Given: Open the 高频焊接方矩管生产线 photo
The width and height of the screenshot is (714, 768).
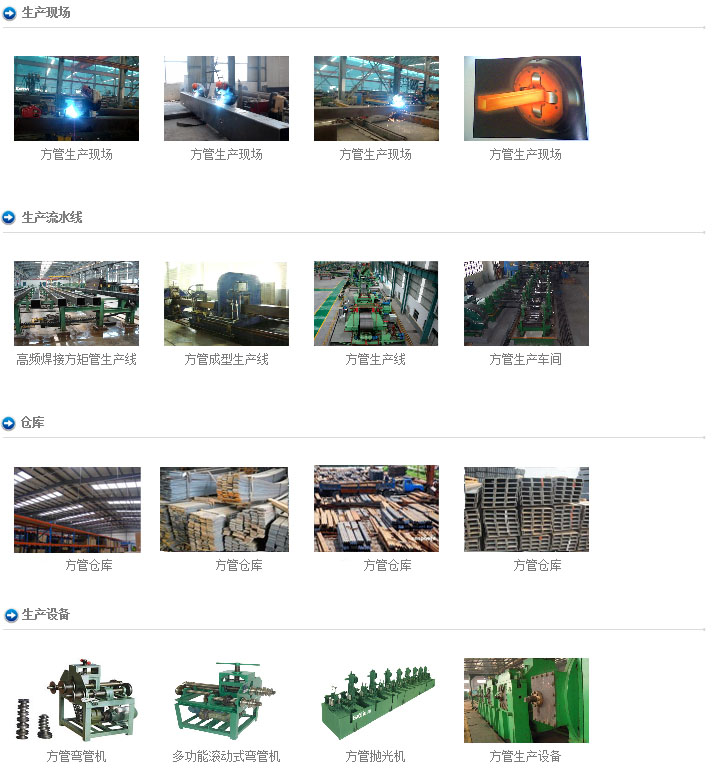Looking at the screenshot, I should pos(76,303).
